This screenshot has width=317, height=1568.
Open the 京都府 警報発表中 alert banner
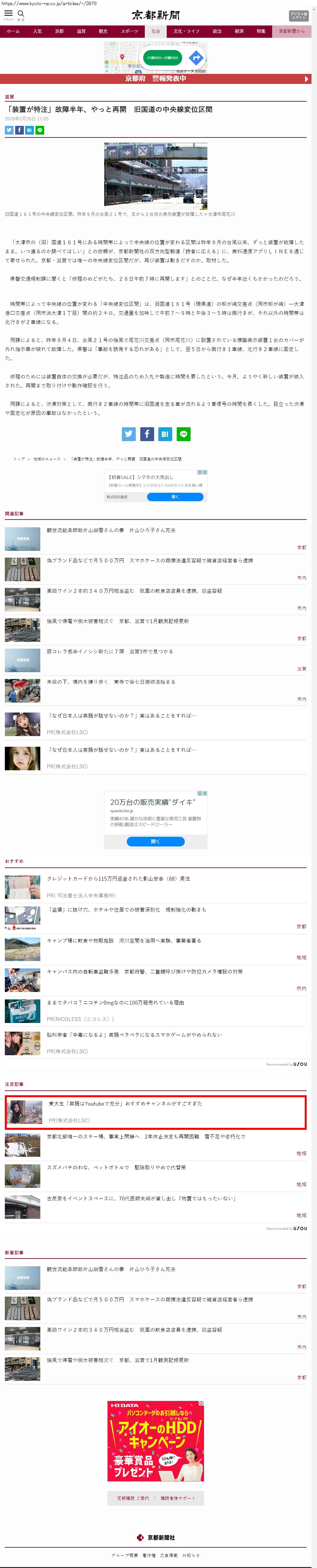tap(156, 78)
